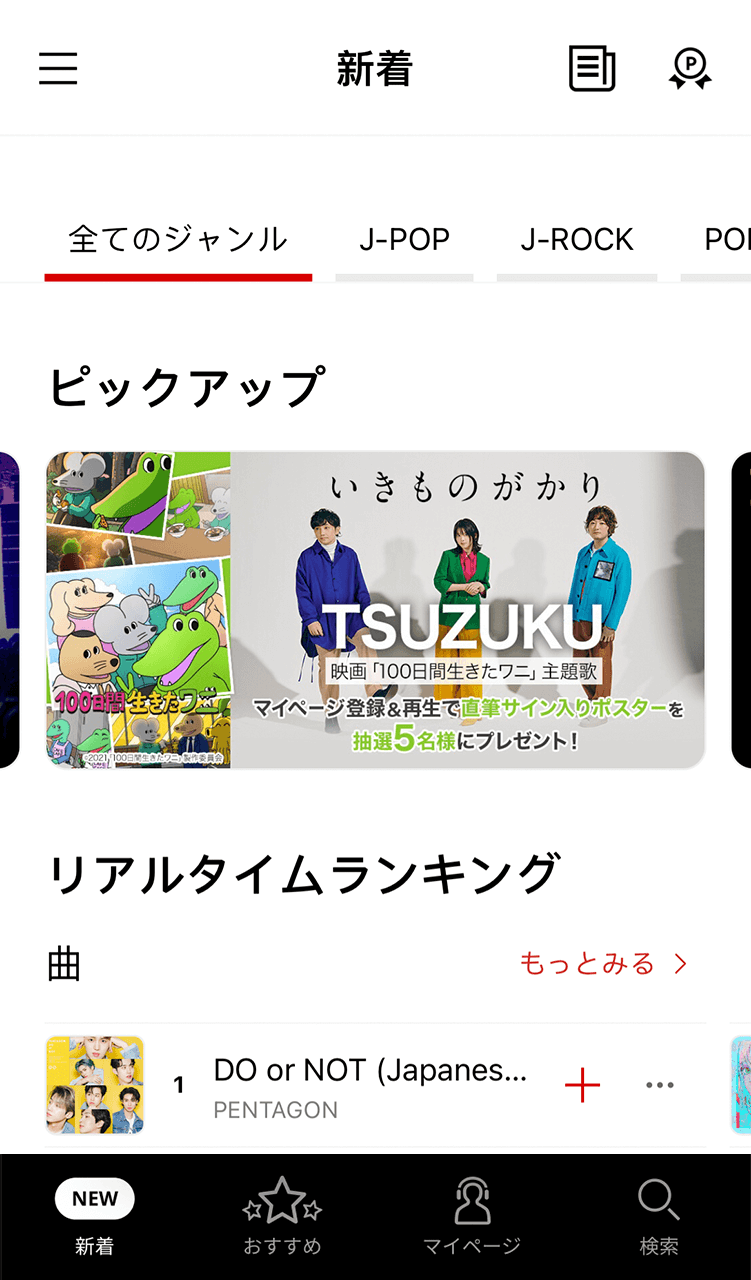Switch to the J-POP genre tab
Screen dimensions: 751x1280
pos(404,240)
